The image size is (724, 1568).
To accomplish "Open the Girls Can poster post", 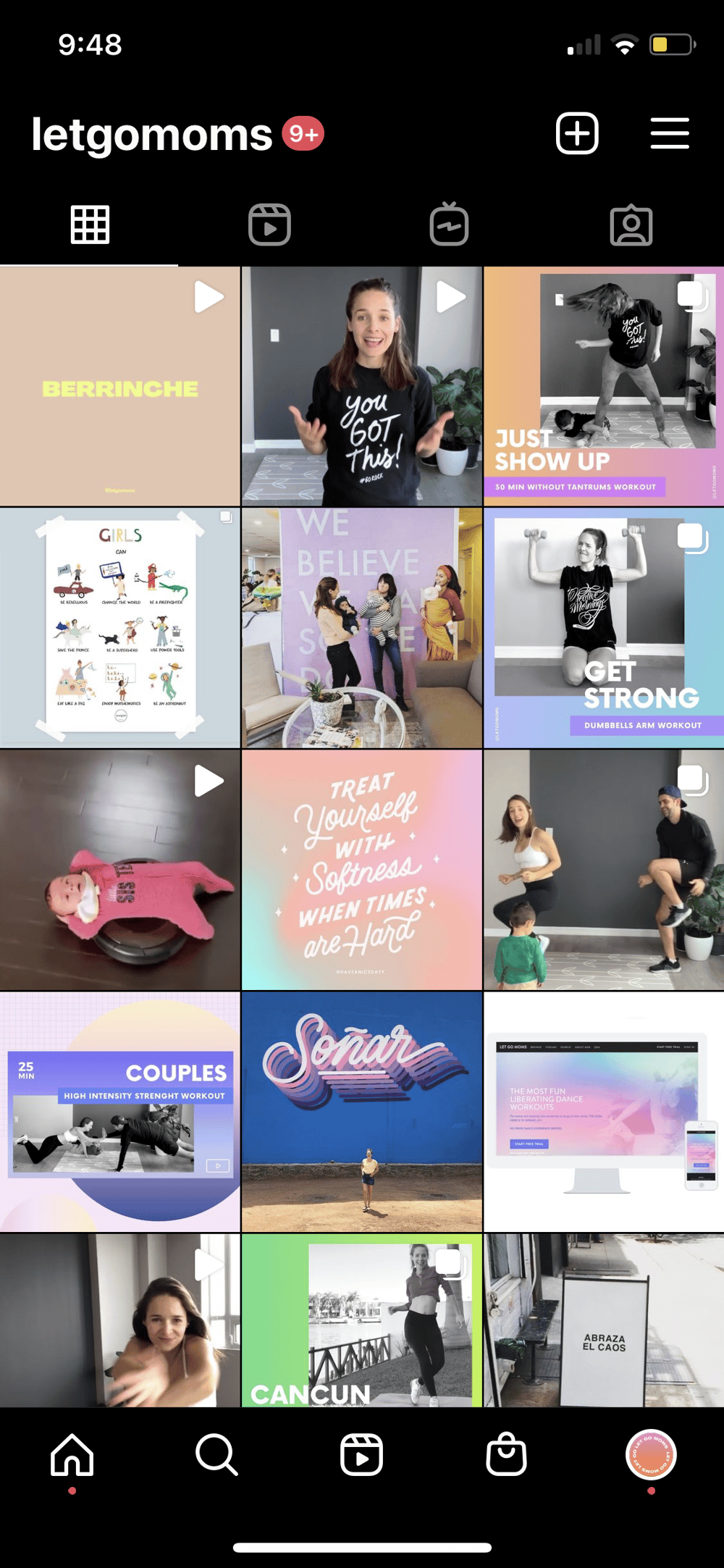I will 120,628.
